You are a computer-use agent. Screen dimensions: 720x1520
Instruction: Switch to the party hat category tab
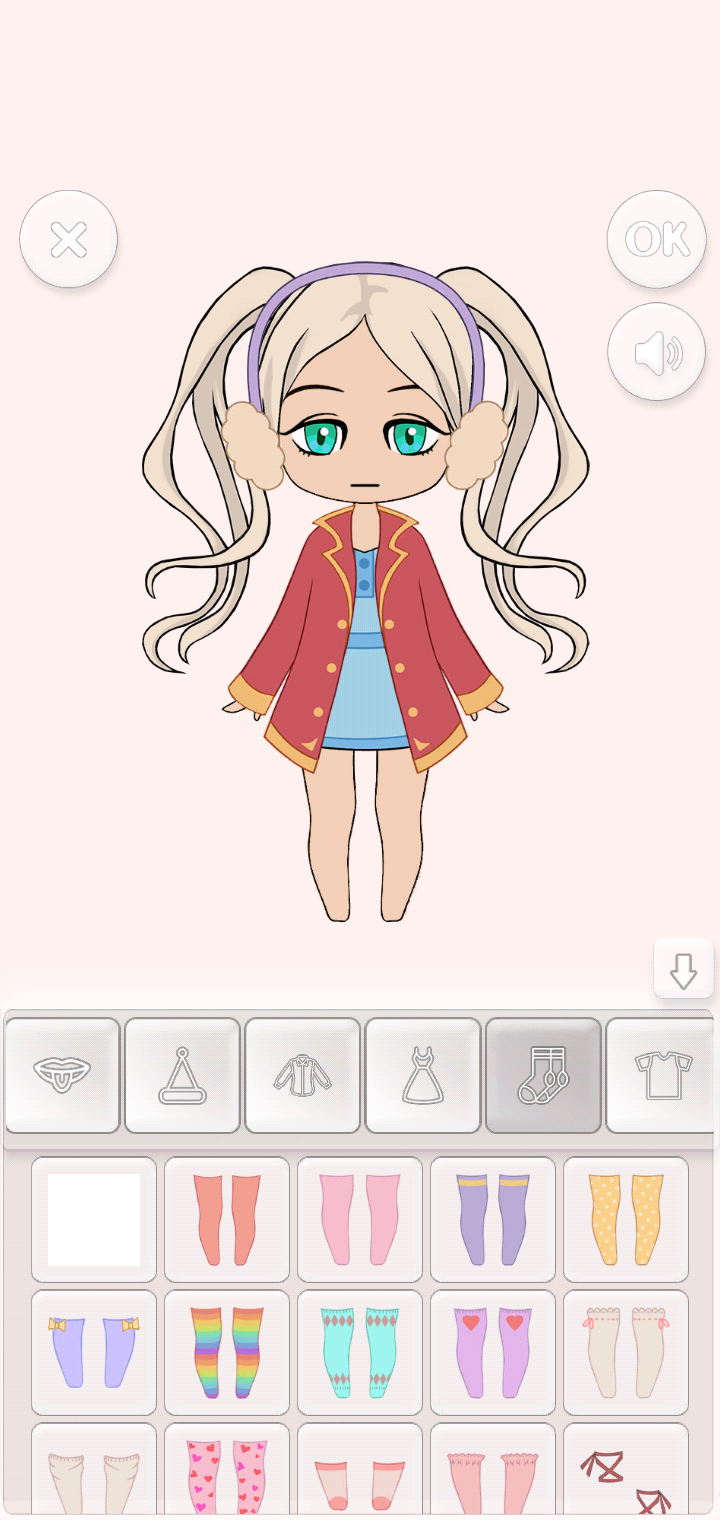[x=182, y=1075]
